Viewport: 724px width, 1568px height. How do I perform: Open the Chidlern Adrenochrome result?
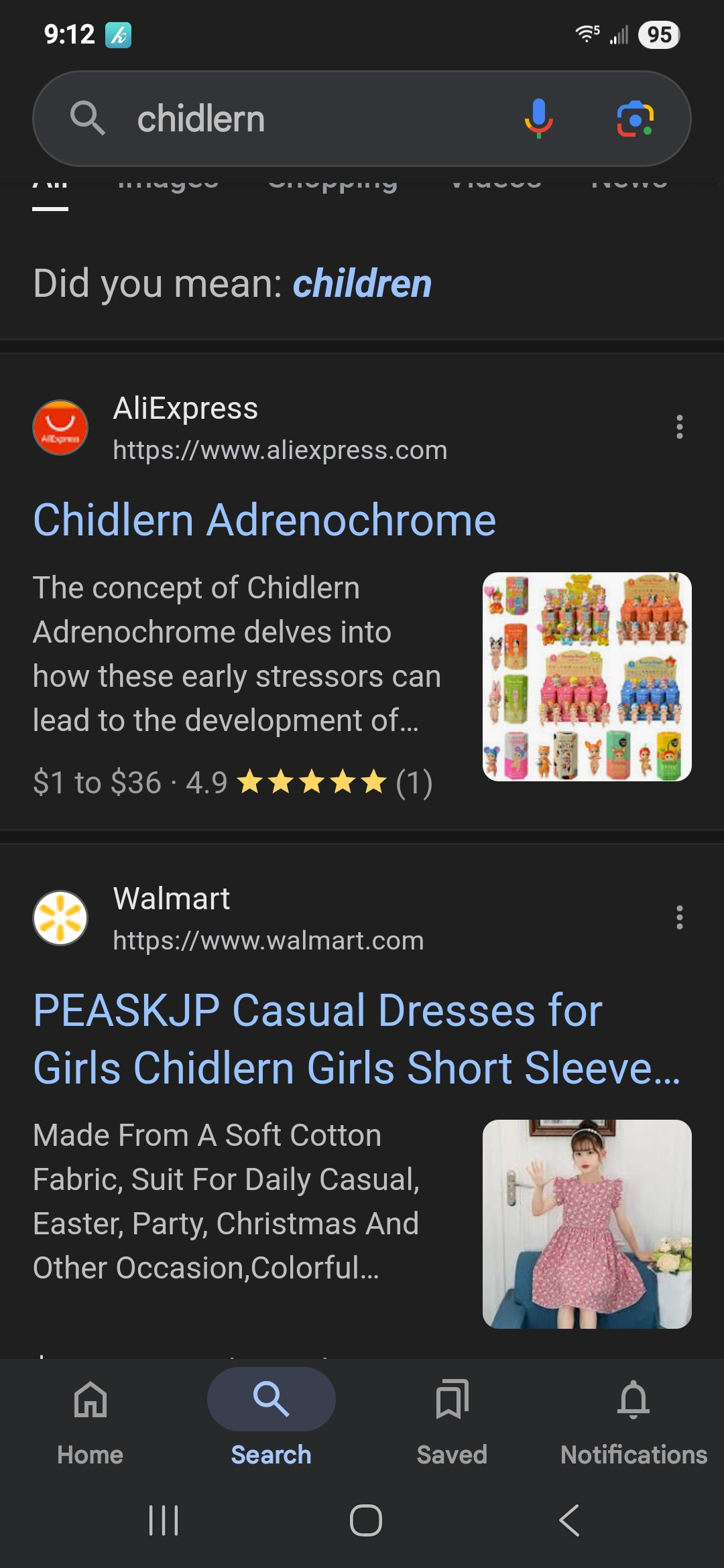point(264,520)
